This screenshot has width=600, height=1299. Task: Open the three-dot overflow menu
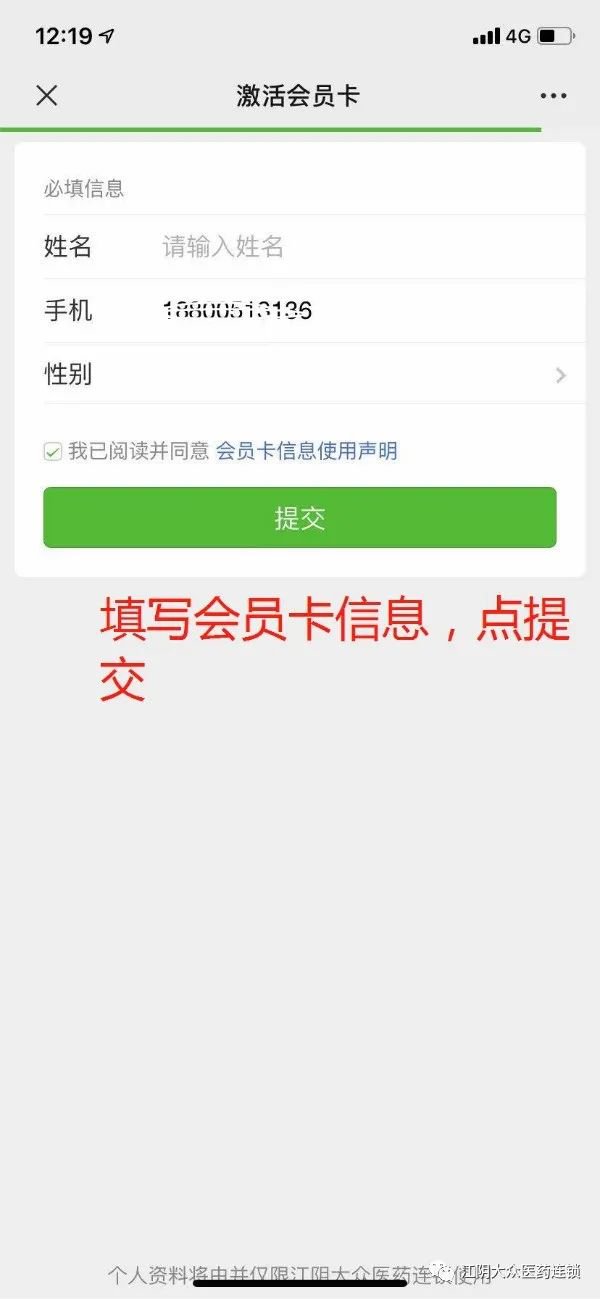point(553,96)
